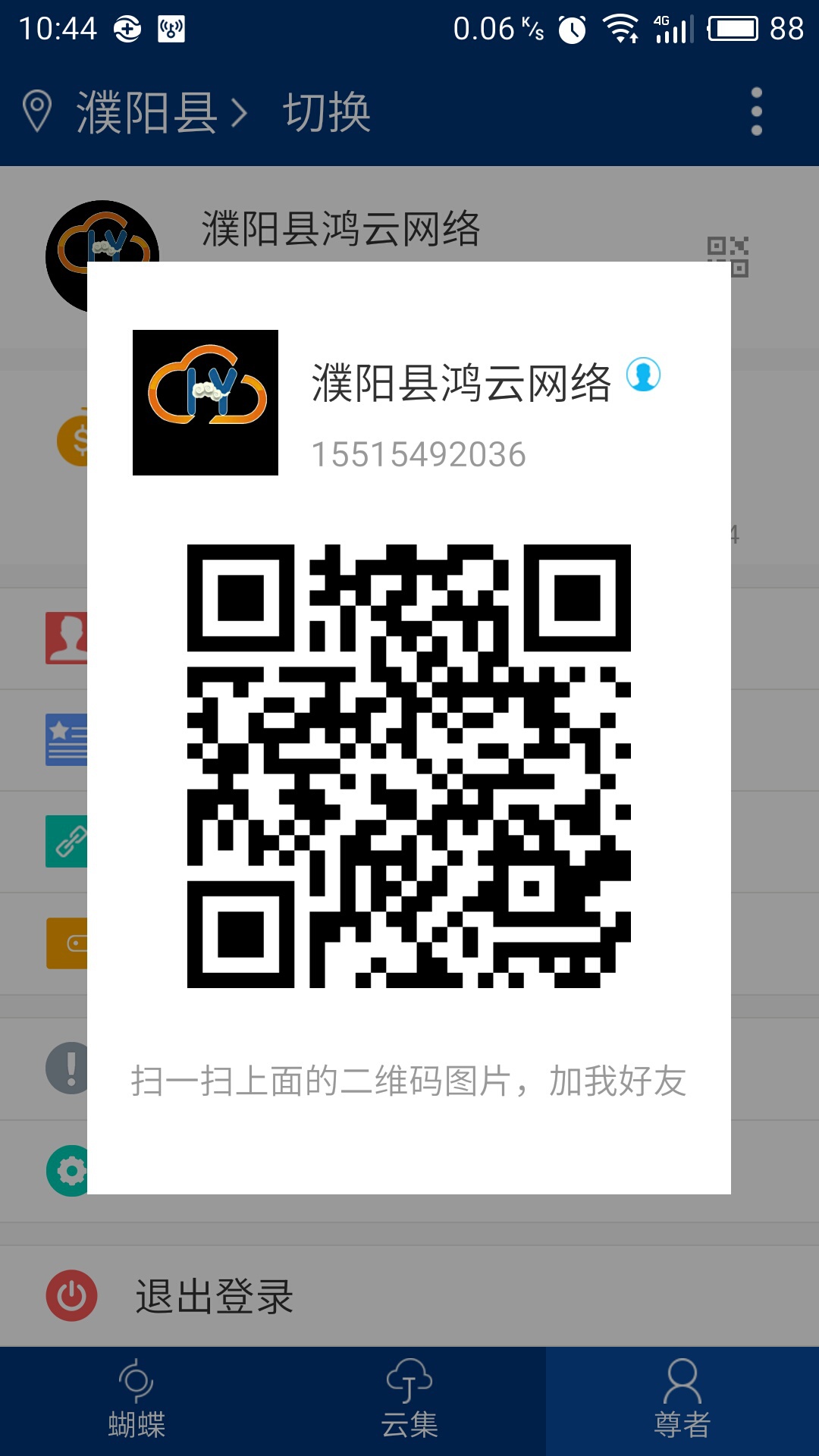Tap 切换 to switch location

click(x=327, y=113)
